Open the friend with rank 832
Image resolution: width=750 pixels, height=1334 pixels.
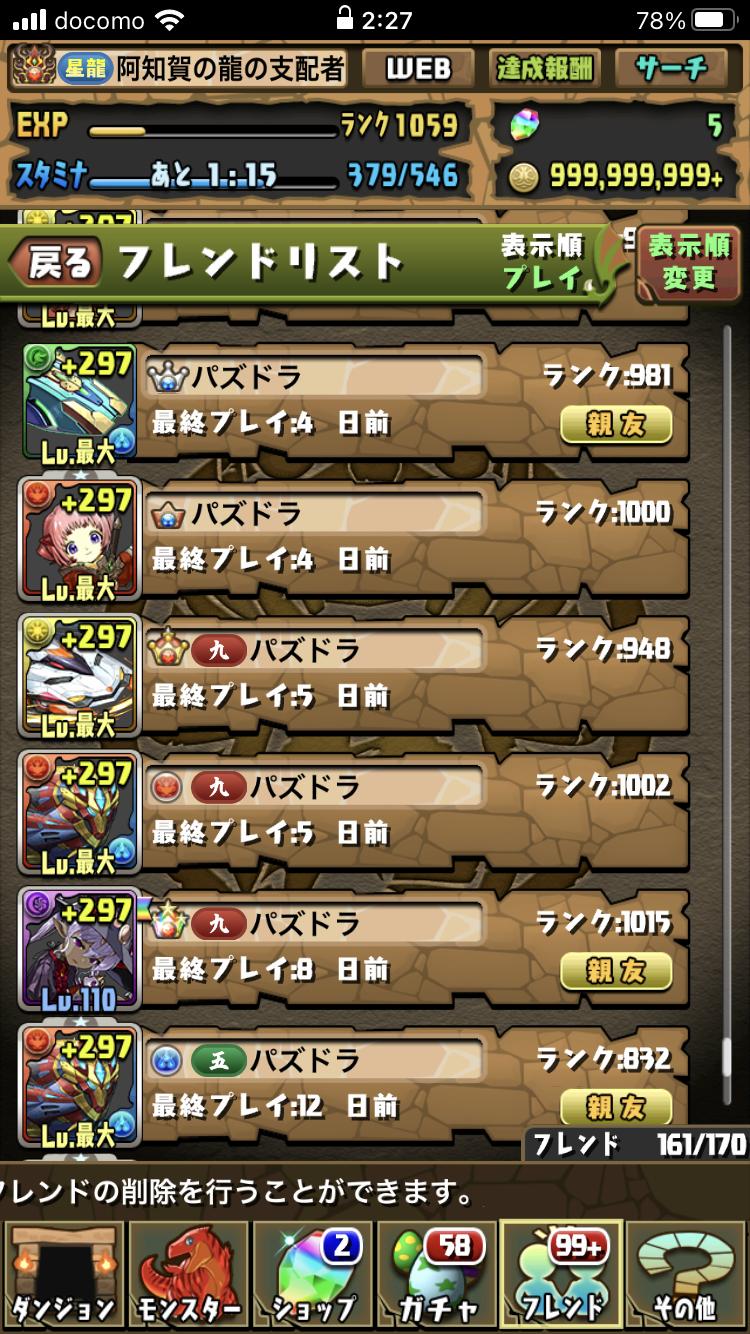[355, 1085]
